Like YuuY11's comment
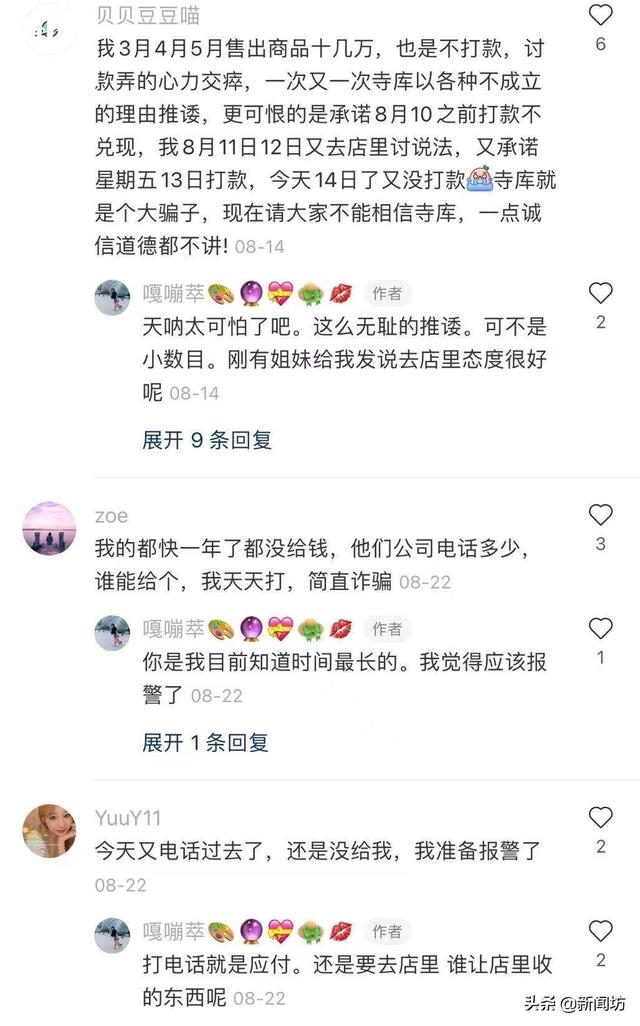640x1026 pixels. pos(600,817)
